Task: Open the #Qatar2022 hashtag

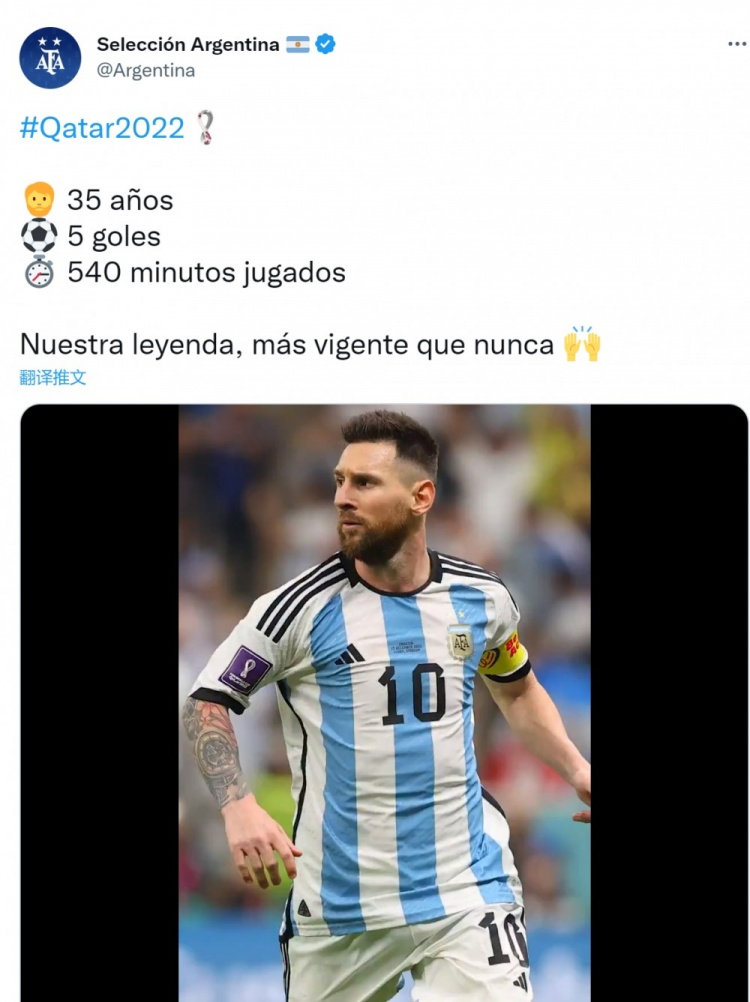Action: pos(102,128)
